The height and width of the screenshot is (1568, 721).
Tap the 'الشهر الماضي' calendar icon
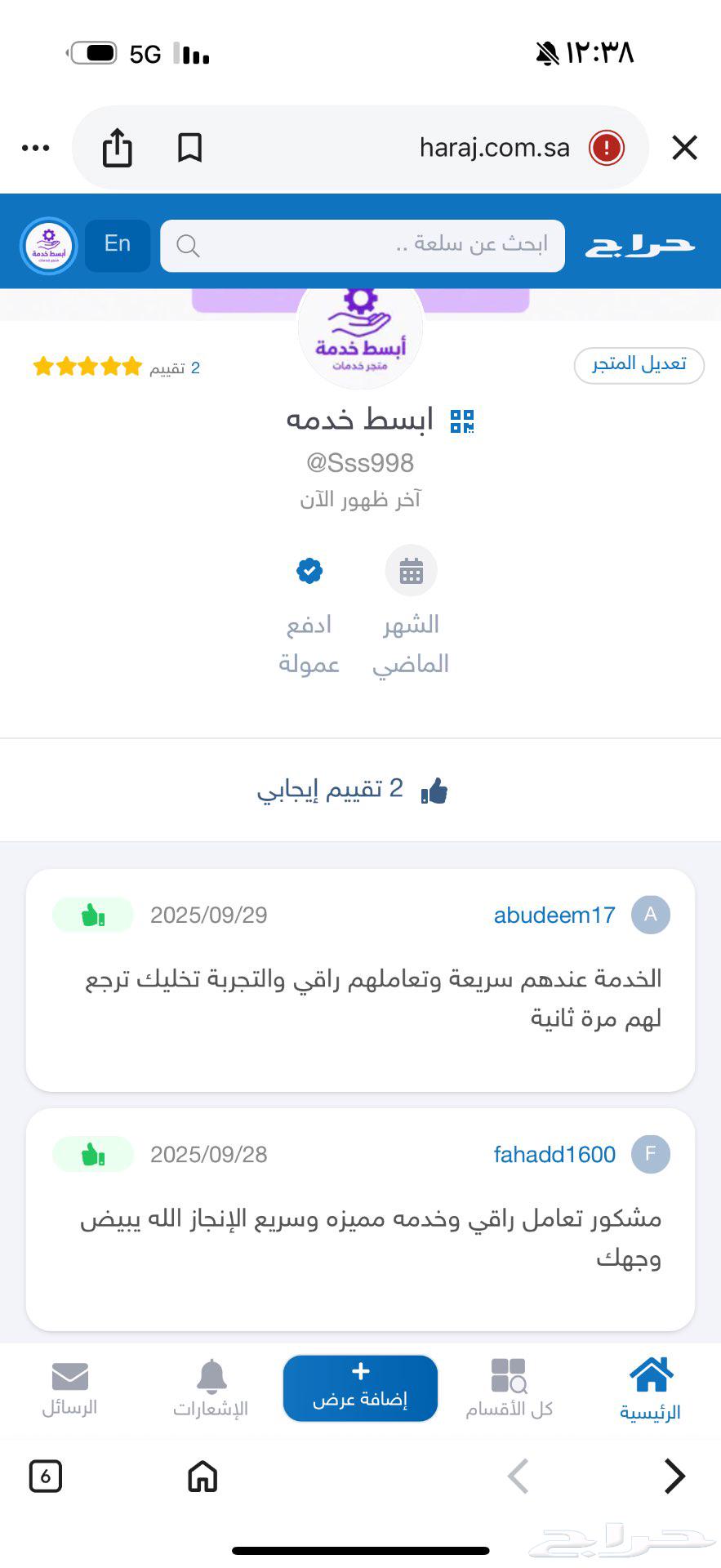tap(411, 571)
